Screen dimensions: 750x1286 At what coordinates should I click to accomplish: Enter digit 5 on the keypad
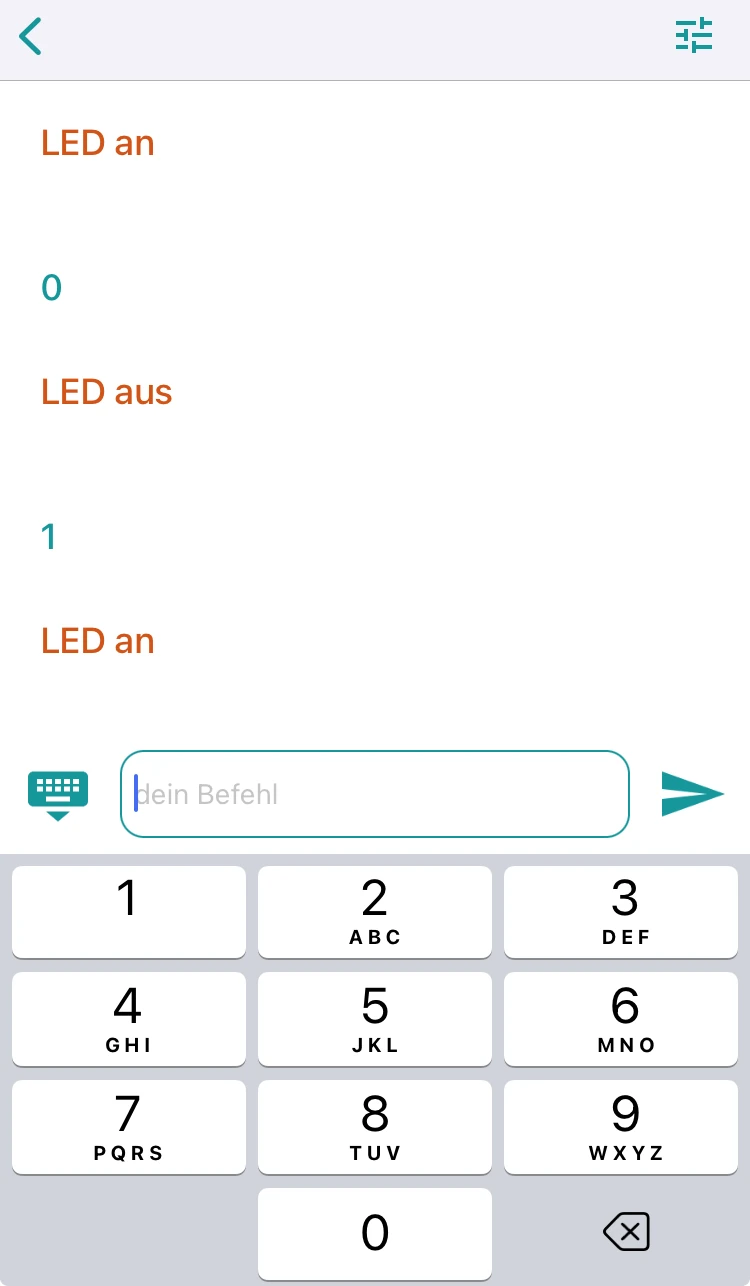tap(374, 1019)
